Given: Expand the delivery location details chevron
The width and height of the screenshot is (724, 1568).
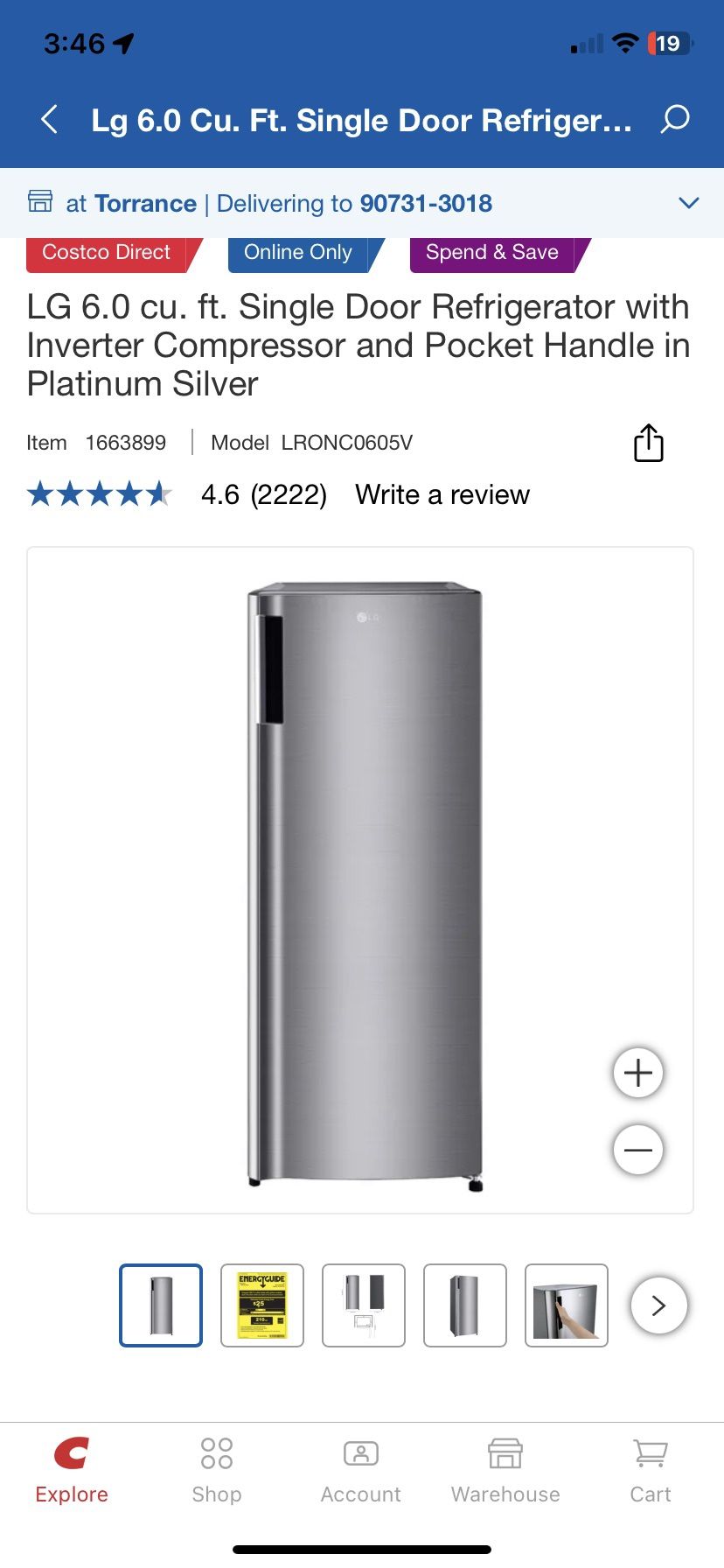Looking at the screenshot, I should [688, 203].
